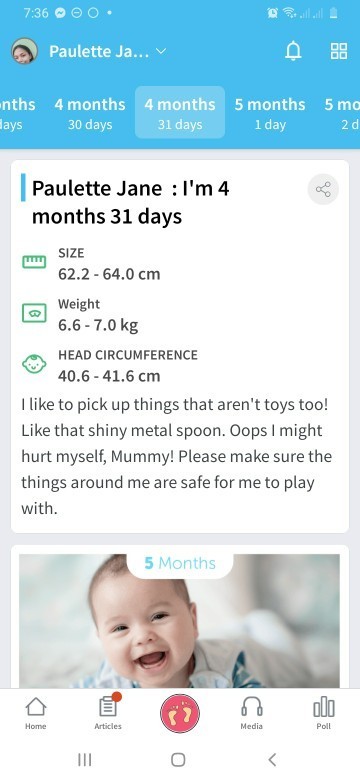Switch to the Articles tab

pyautogui.click(x=108, y=713)
